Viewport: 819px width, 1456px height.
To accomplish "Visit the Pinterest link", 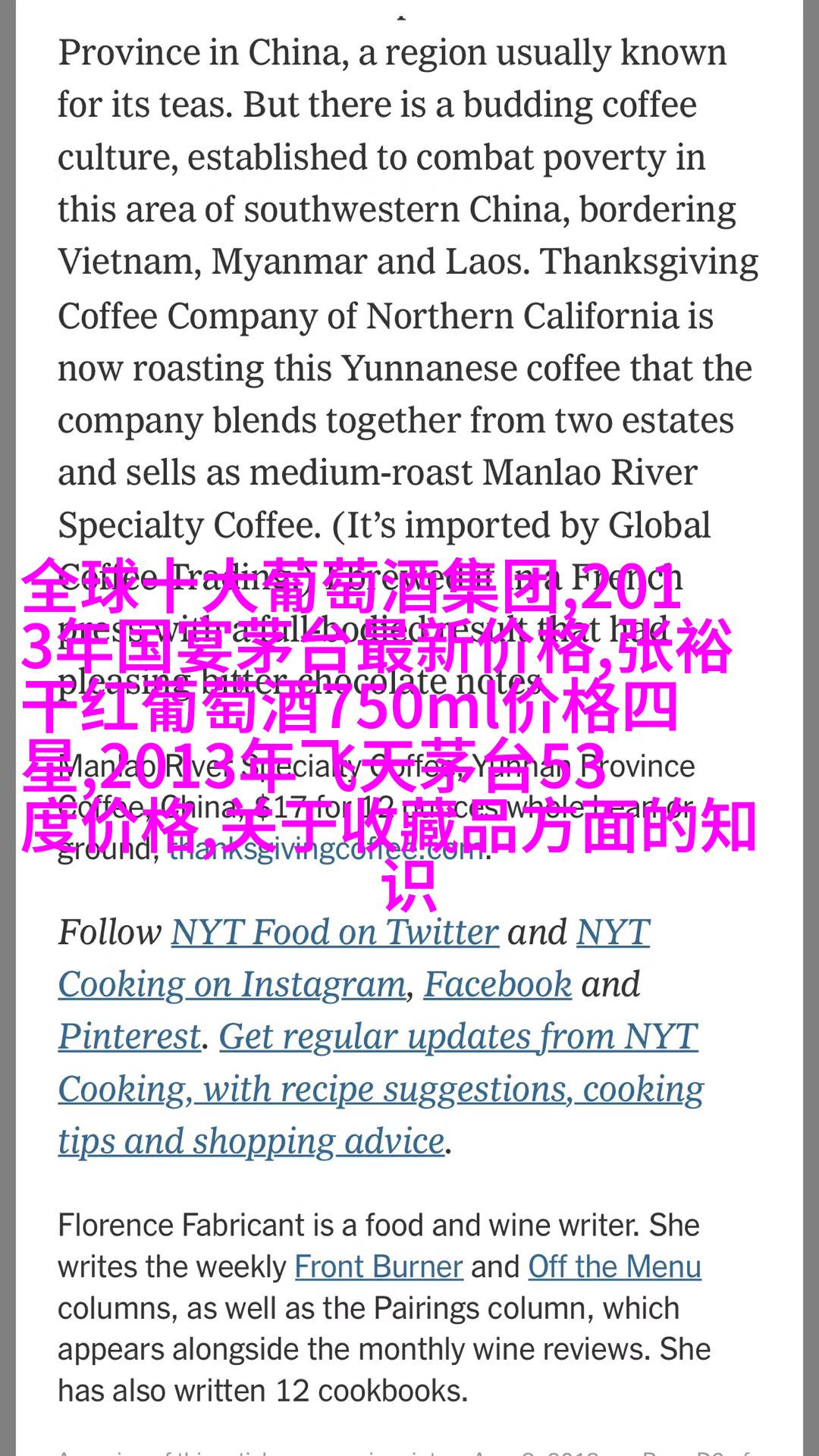I will (x=130, y=1037).
